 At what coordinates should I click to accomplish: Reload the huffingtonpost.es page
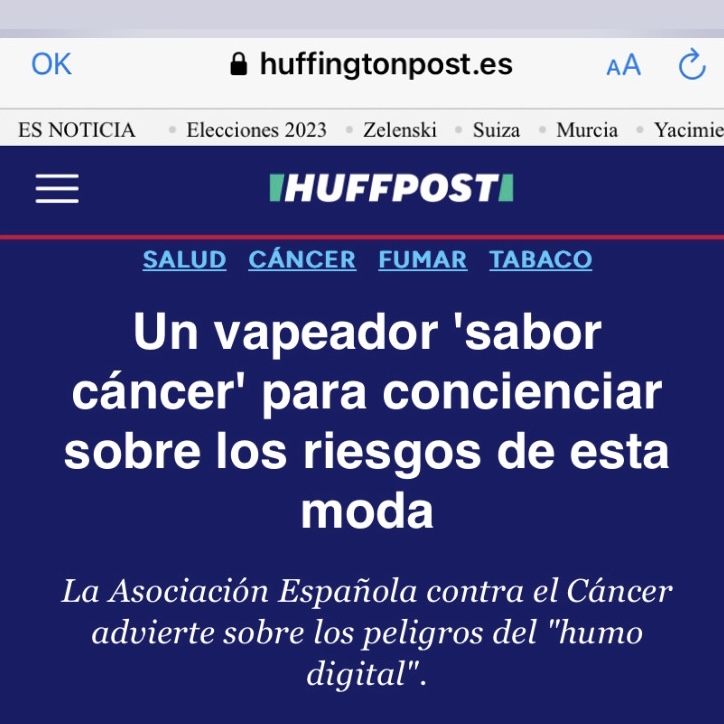[x=691, y=66]
